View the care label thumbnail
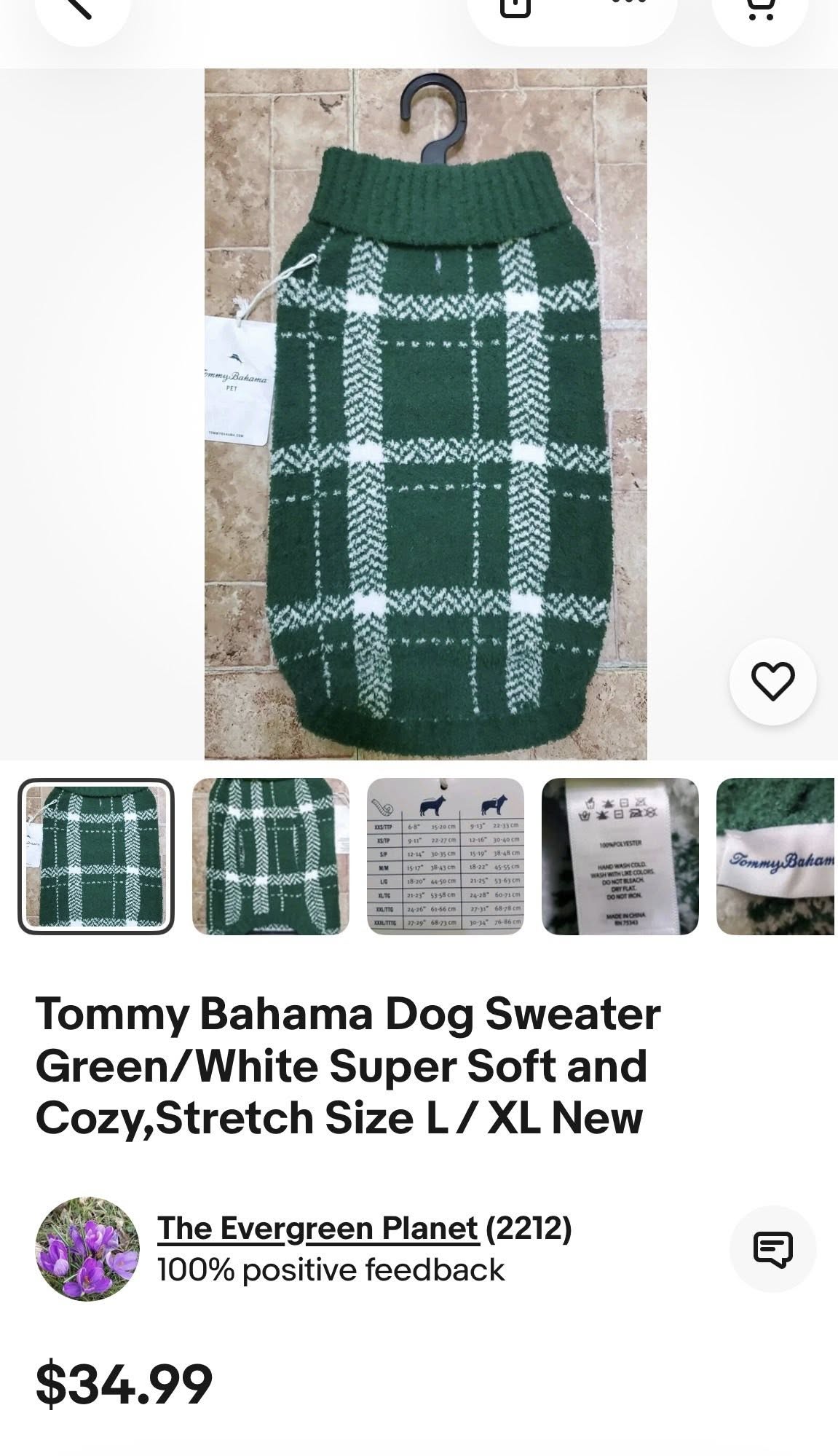The image size is (838, 1456). 620,857
